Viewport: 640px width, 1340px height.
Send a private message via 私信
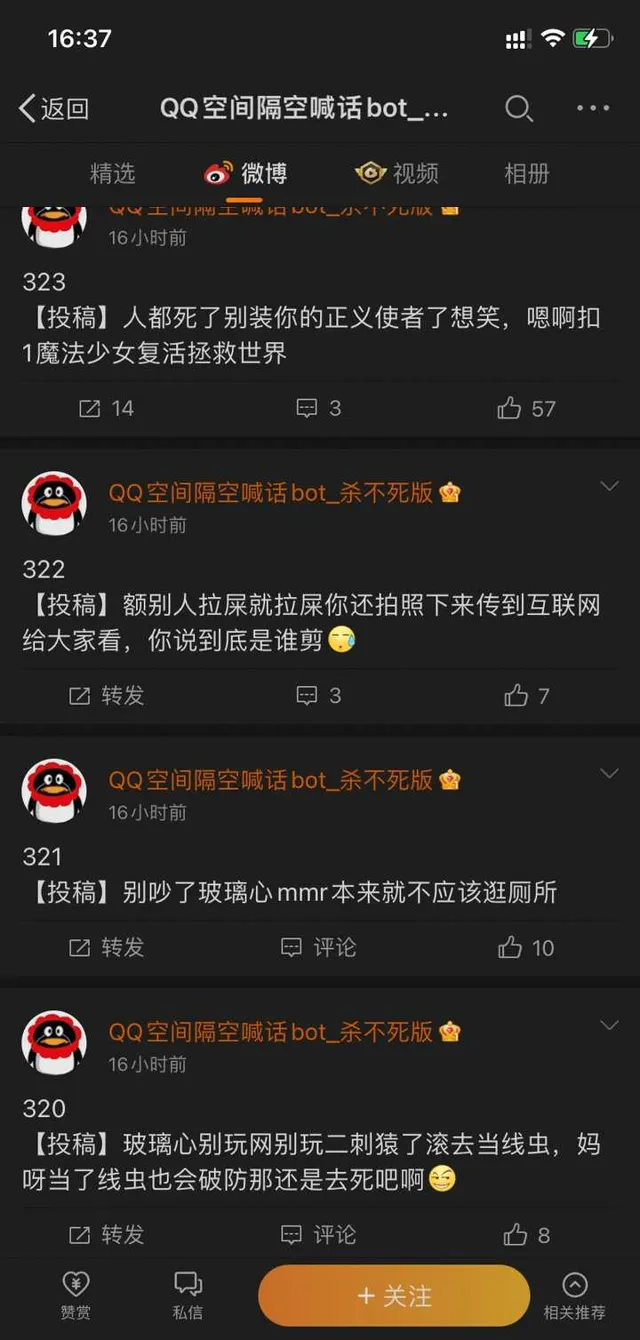(x=187, y=1295)
